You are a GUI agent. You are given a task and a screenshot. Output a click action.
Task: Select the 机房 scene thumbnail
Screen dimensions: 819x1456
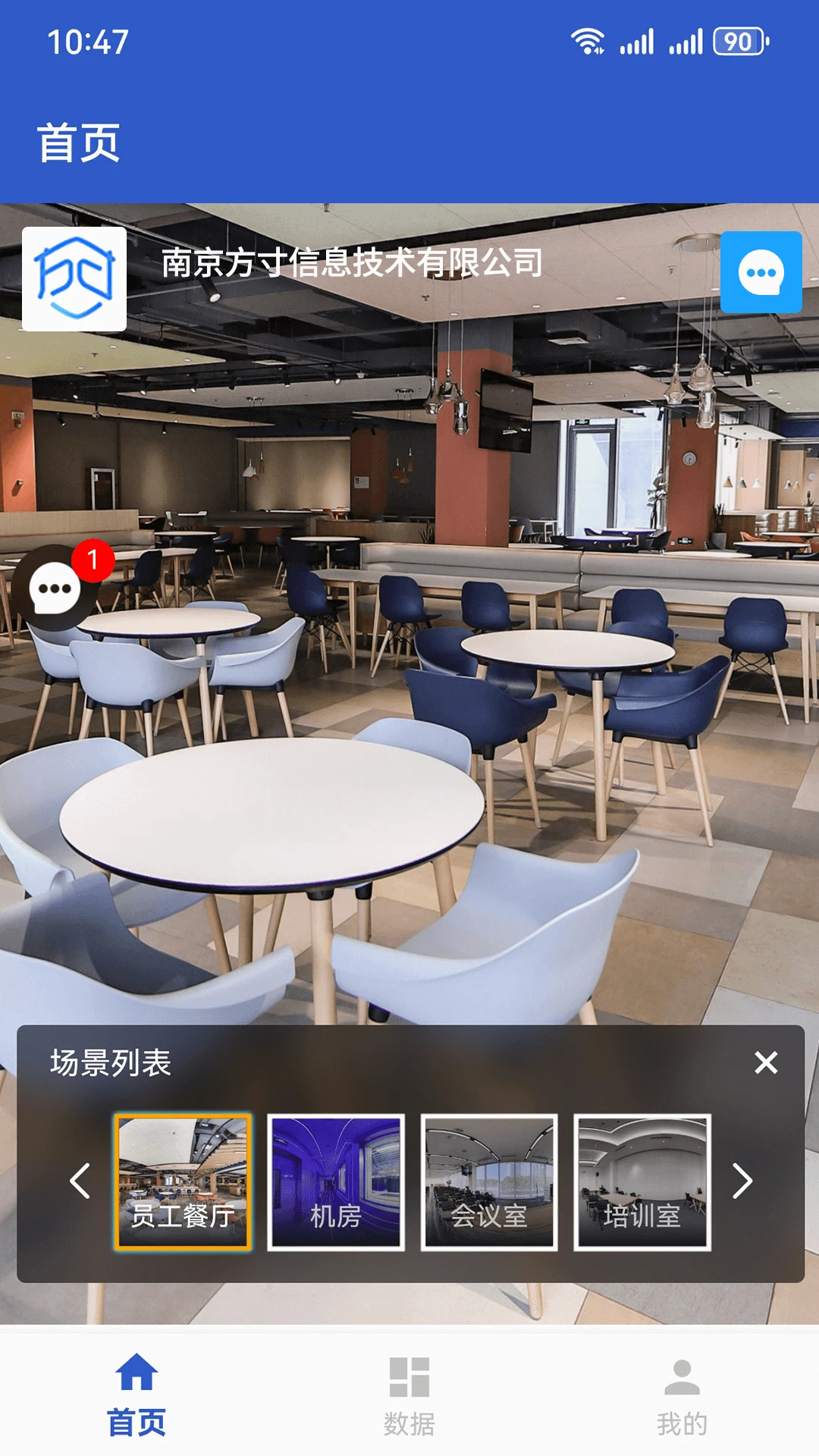point(336,1181)
